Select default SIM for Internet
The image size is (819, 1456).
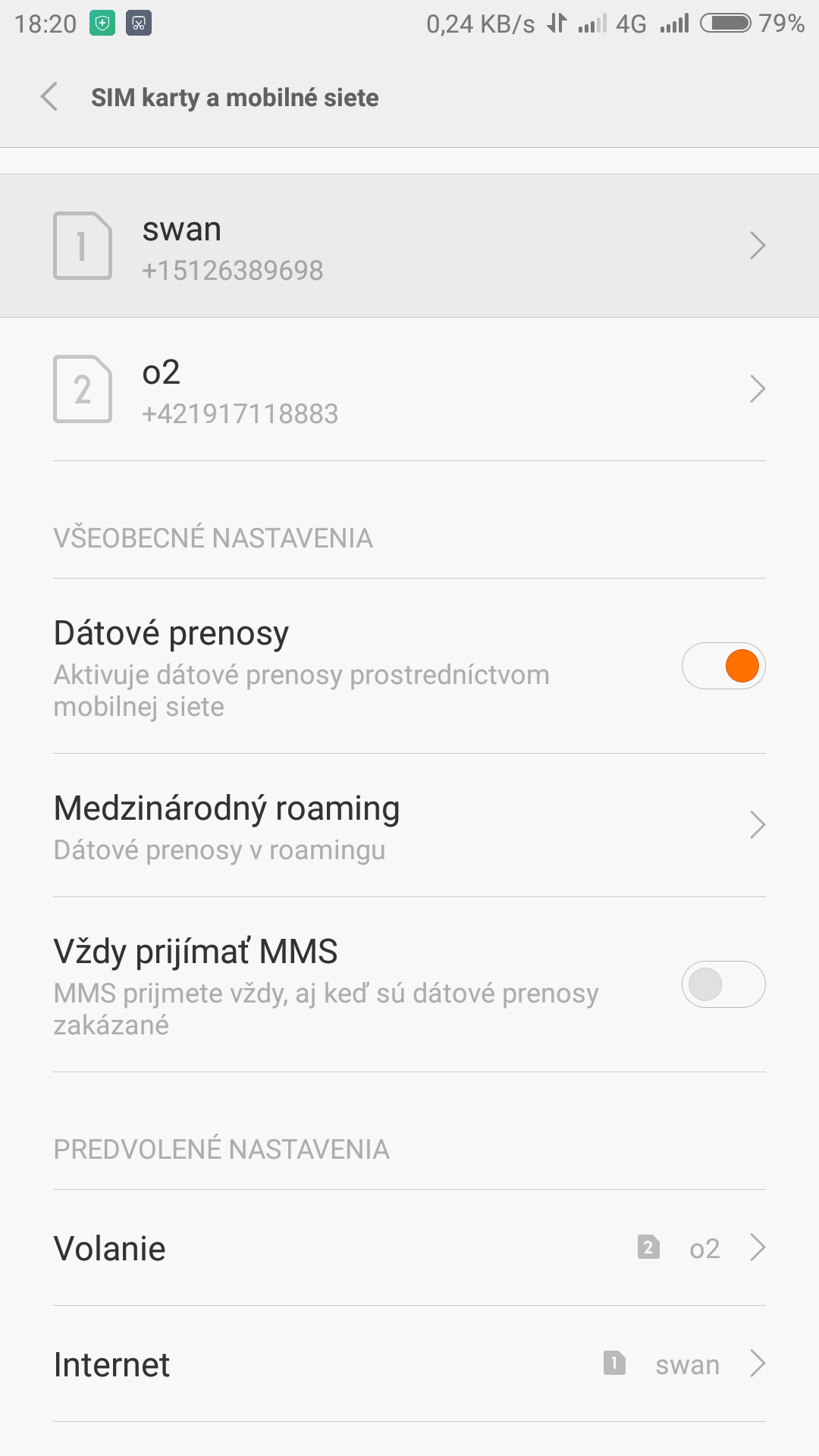409,1364
